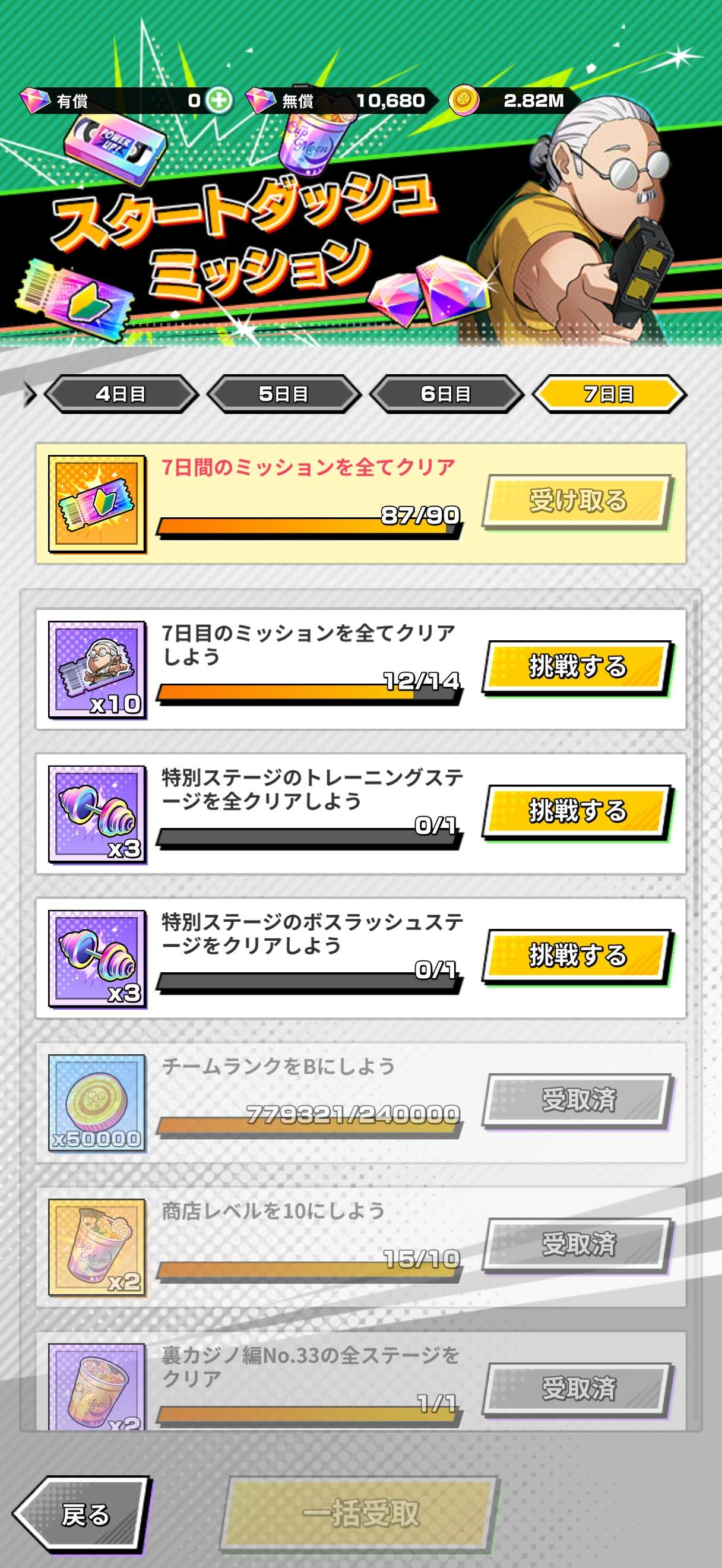Tap the 一括受取 claim-all button
This screenshot has width=722, height=1568.
[360, 1513]
